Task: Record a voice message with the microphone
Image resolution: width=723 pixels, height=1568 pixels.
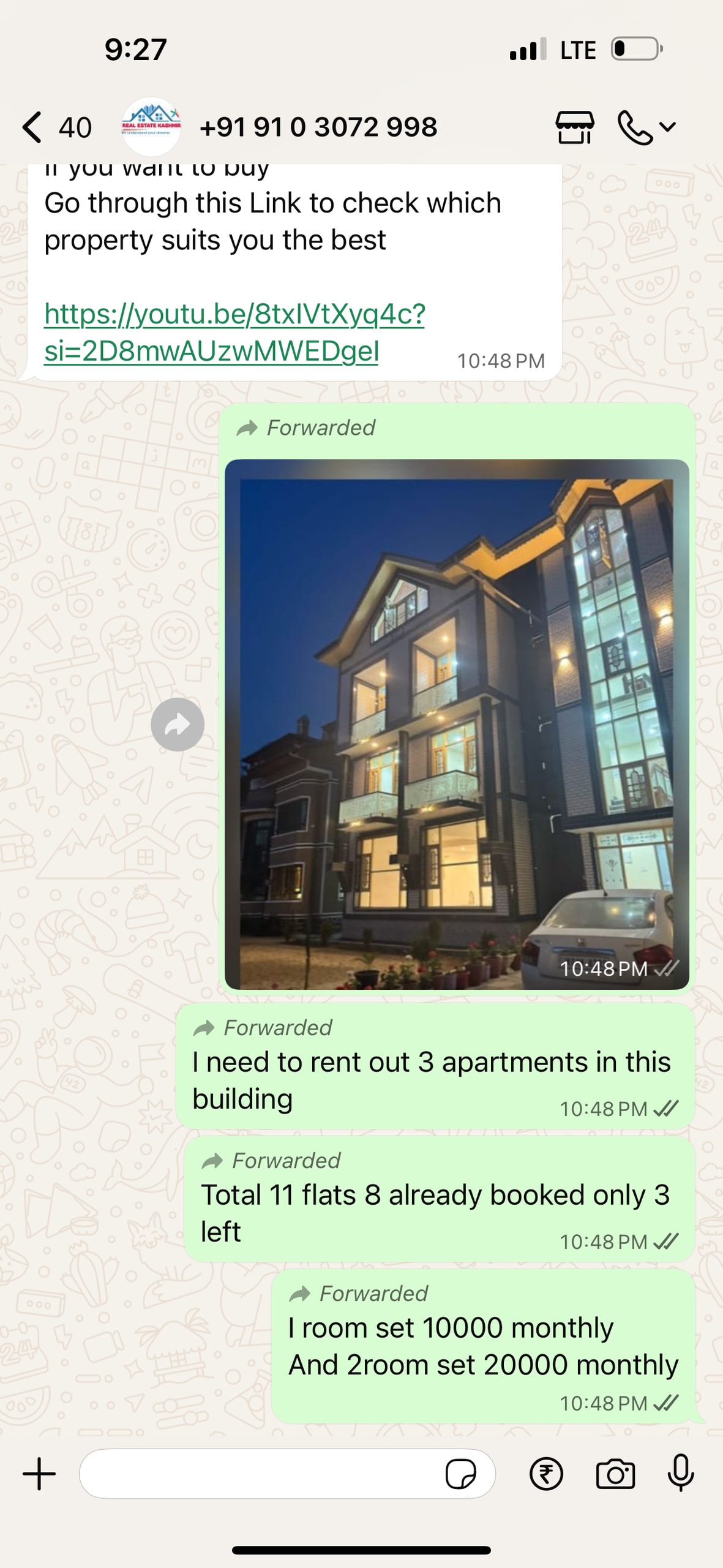Action: click(x=680, y=1472)
